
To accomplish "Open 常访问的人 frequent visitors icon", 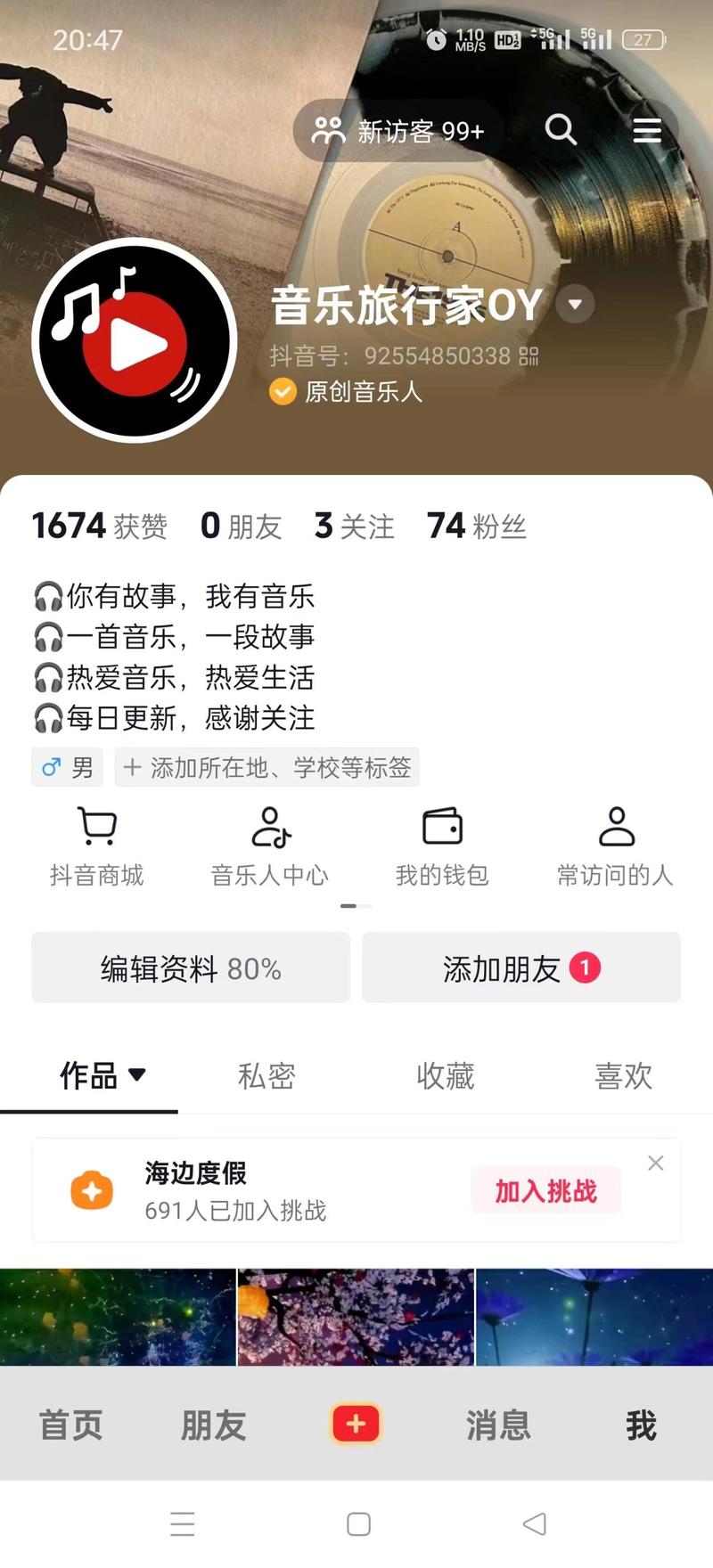I will point(616,827).
